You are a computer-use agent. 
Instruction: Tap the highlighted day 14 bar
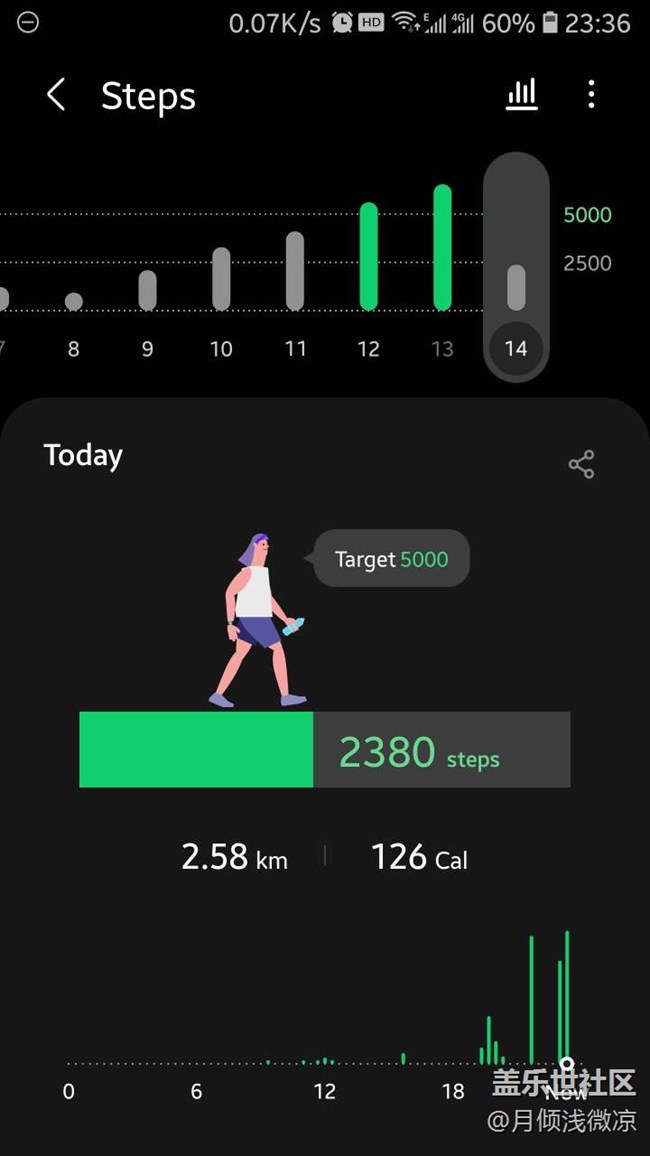516,288
